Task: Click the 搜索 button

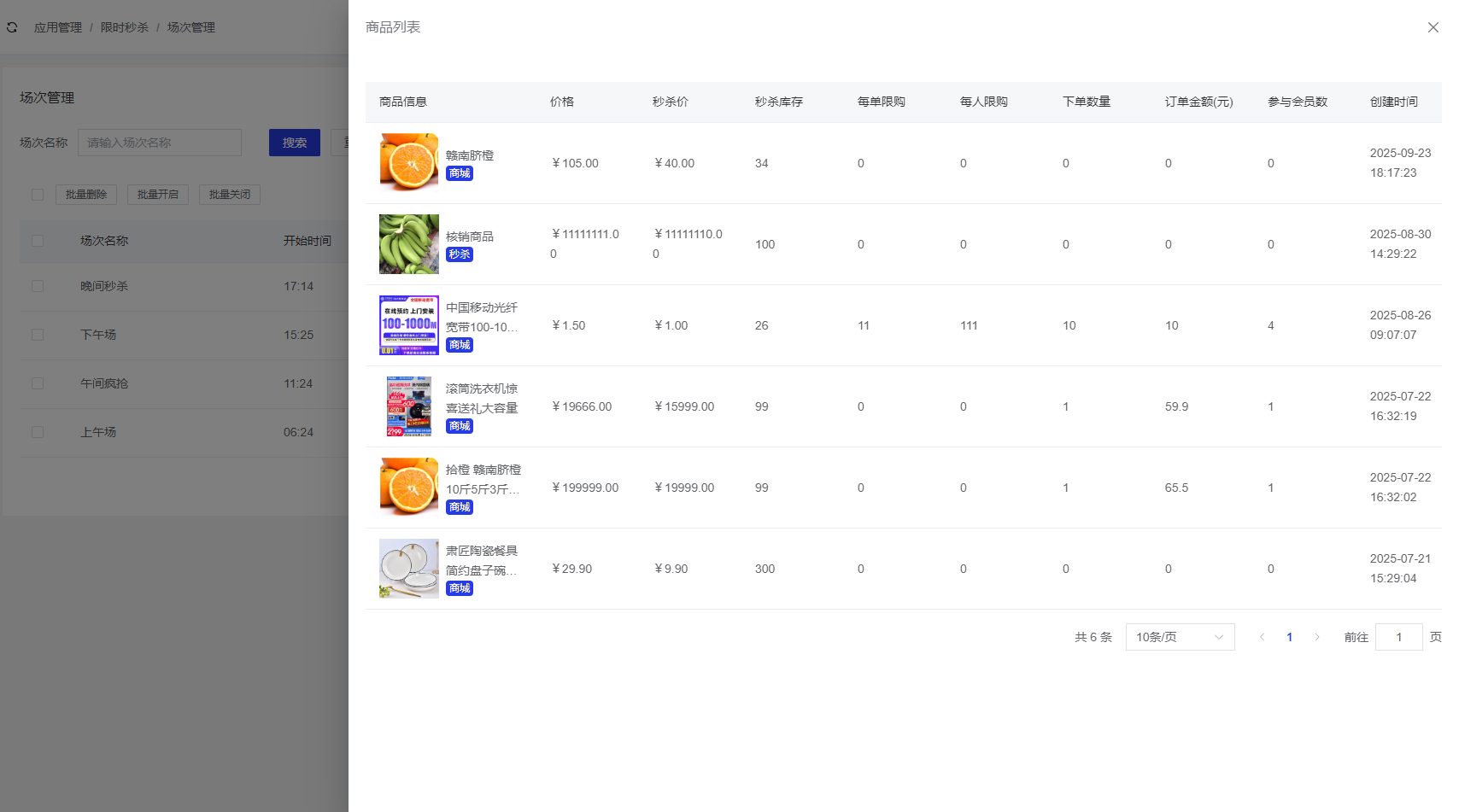Action: tap(294, 143)
